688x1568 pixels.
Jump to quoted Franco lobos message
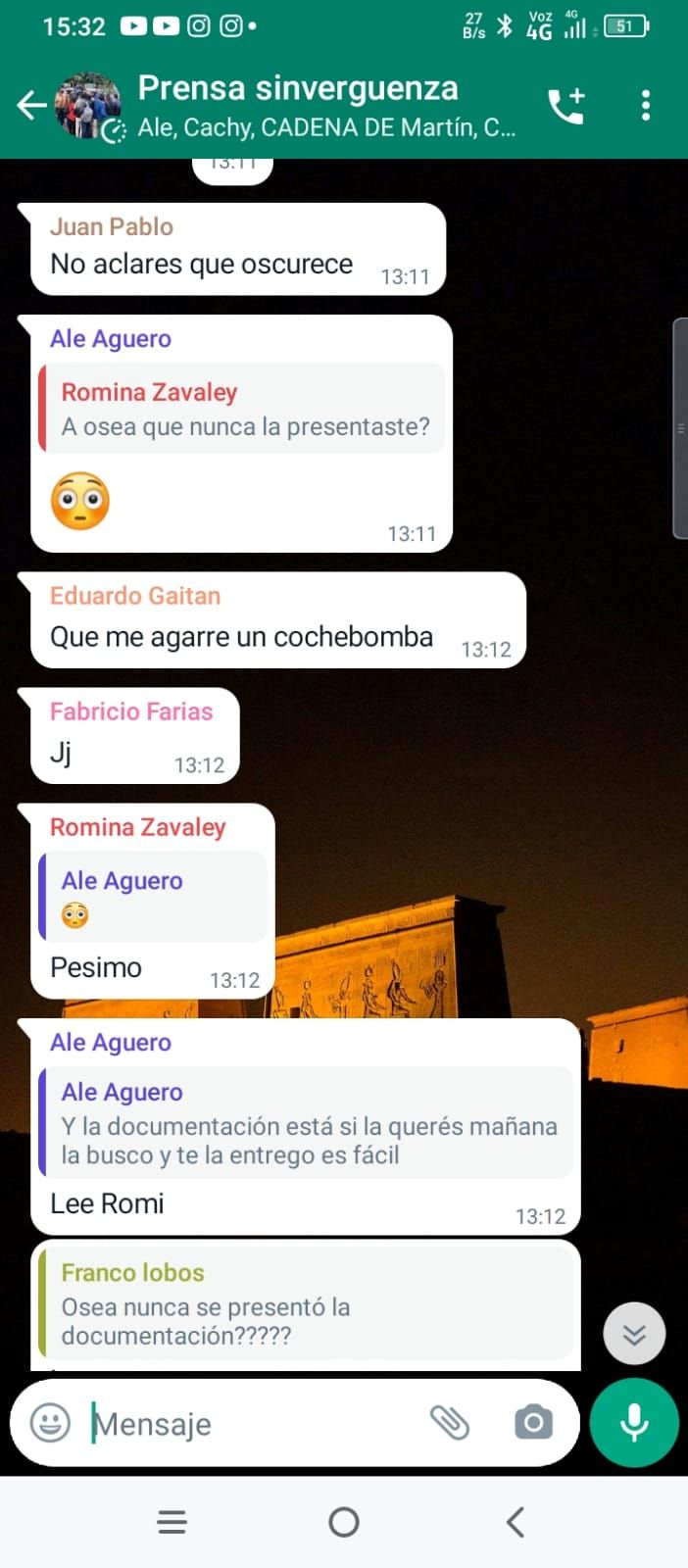306,1303
